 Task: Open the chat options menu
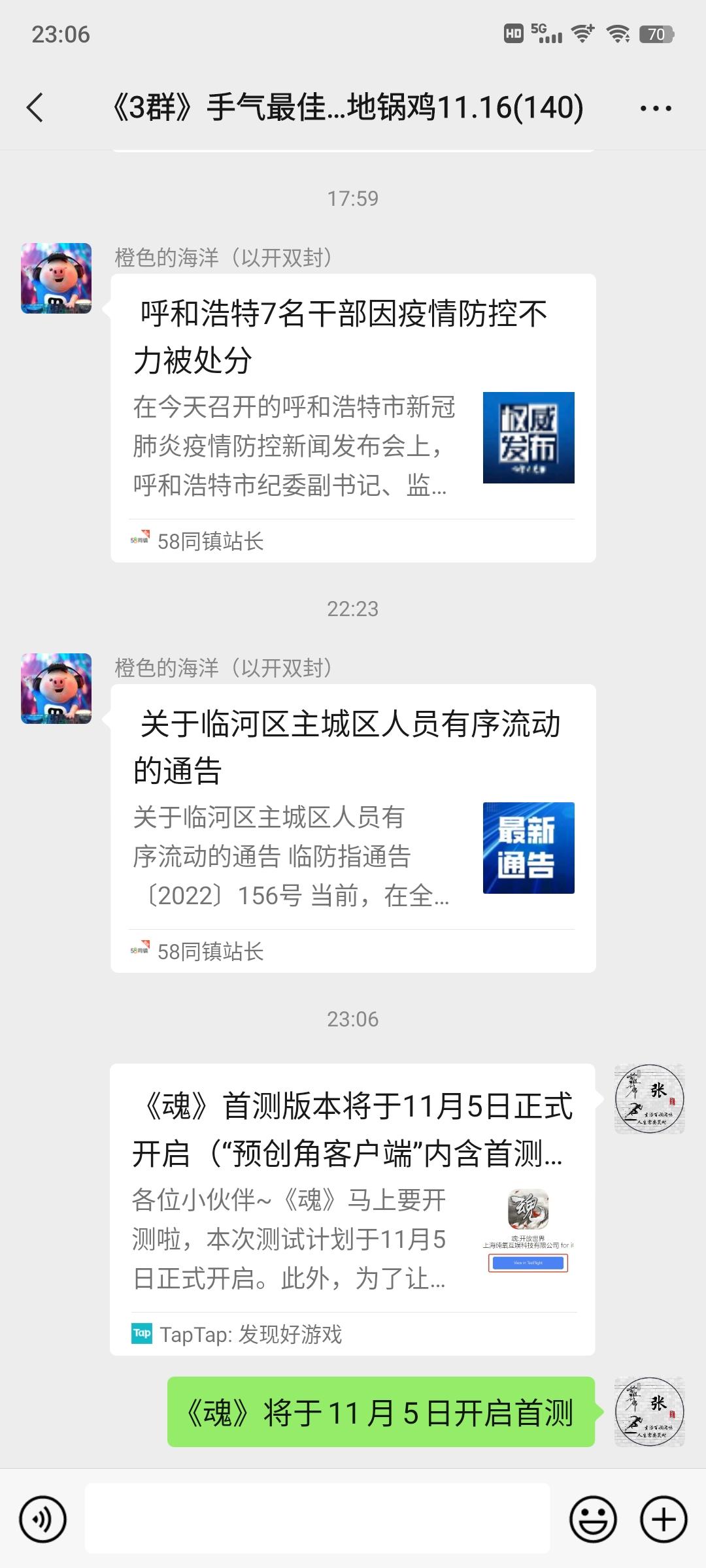tap(656, 108)
